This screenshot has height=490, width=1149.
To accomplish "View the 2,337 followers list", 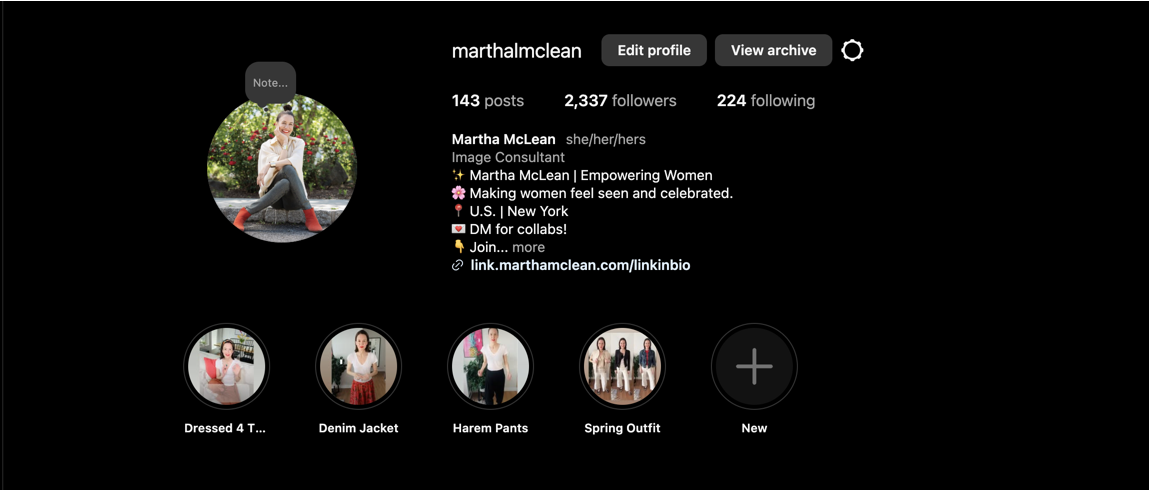I will pos(620,101).
